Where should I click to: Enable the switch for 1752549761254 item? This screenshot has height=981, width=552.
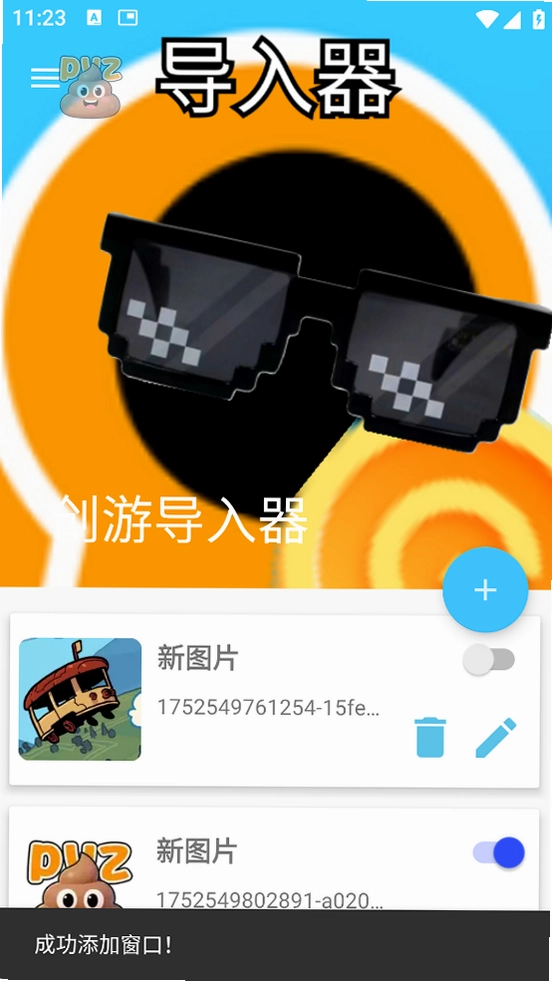pyautogui.click(x=489, y=659)
